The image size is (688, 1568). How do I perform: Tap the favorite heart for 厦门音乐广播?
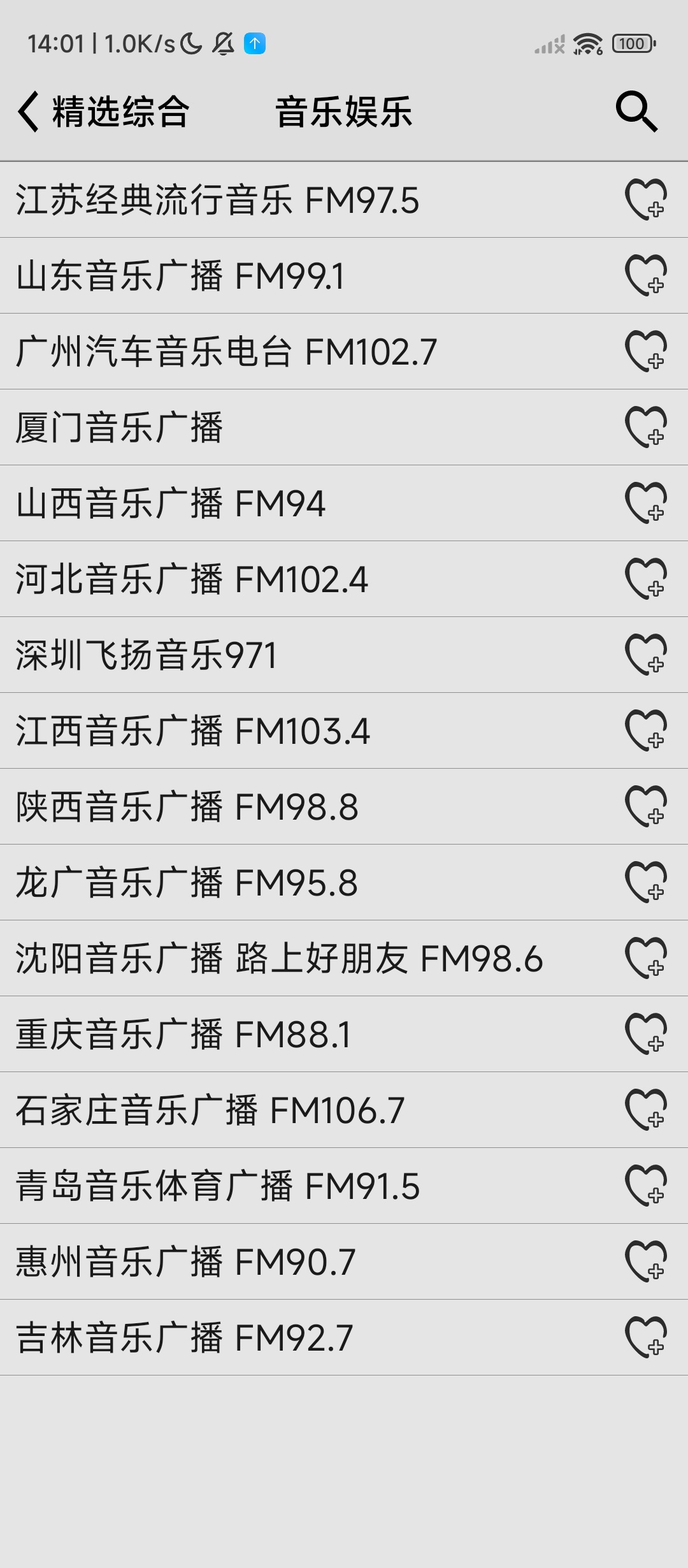(646, 428)
